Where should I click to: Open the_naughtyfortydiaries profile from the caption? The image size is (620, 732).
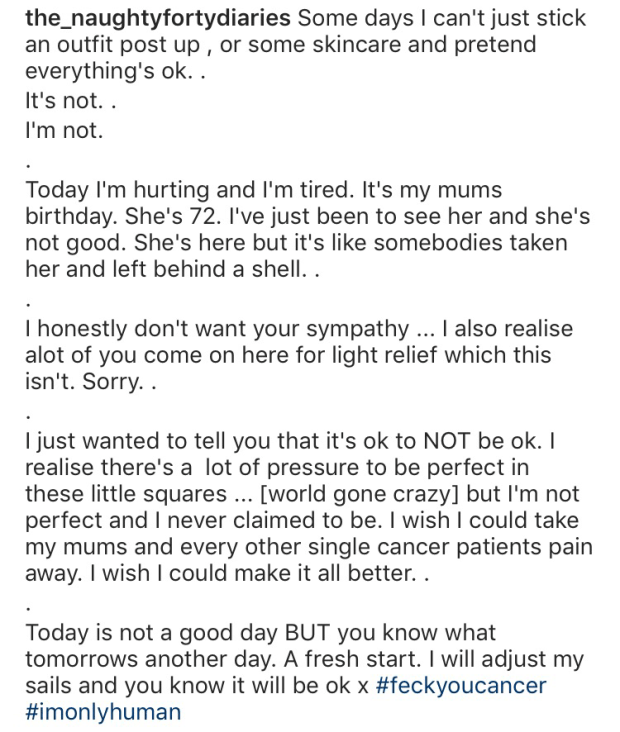point(158,19)
